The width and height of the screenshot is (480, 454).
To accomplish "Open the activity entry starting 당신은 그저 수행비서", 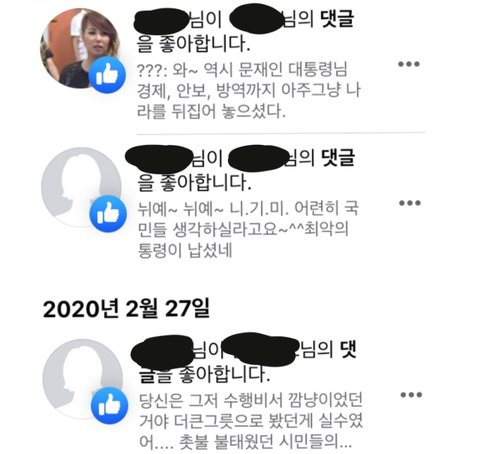I will tap(233, 393).
